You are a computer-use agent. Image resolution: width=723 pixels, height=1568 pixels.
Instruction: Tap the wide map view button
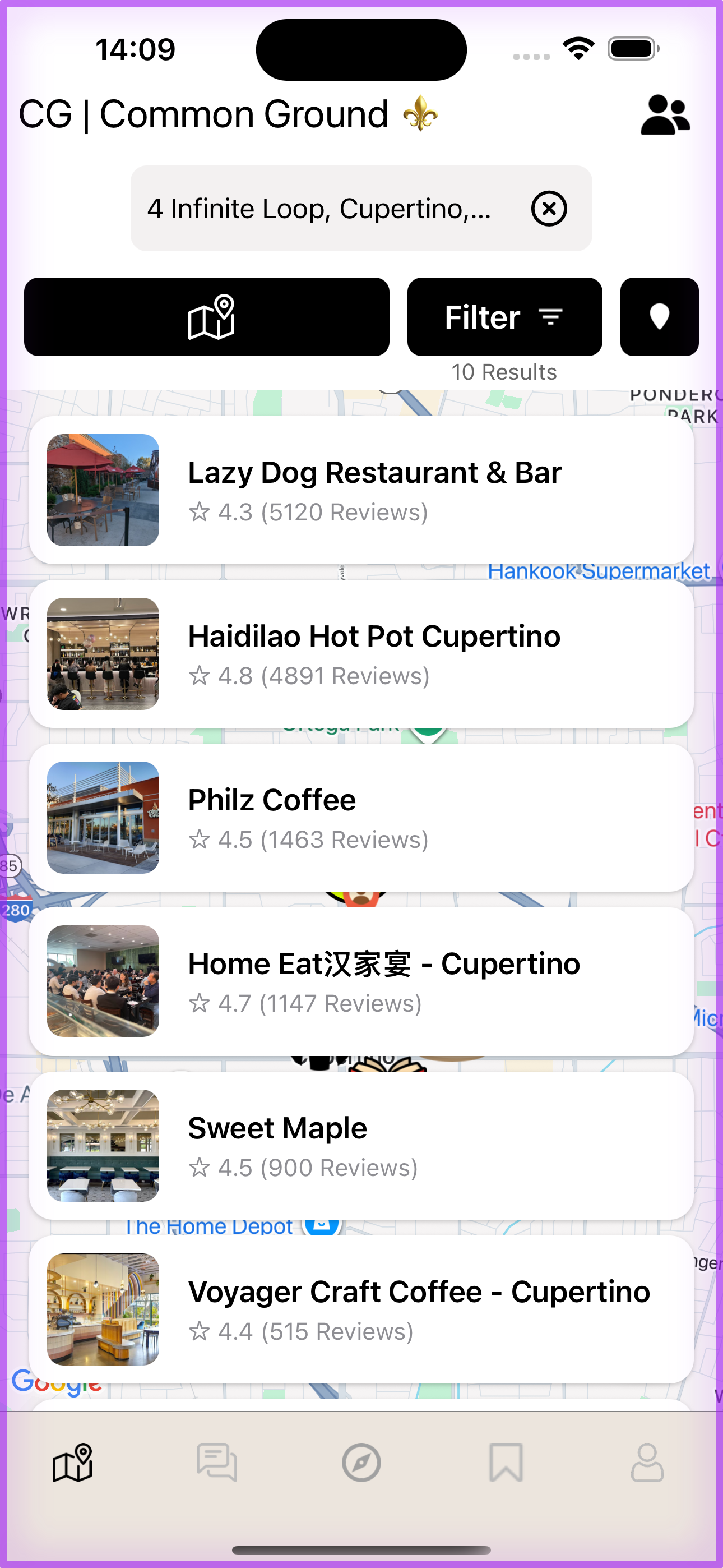click(206, 317)
